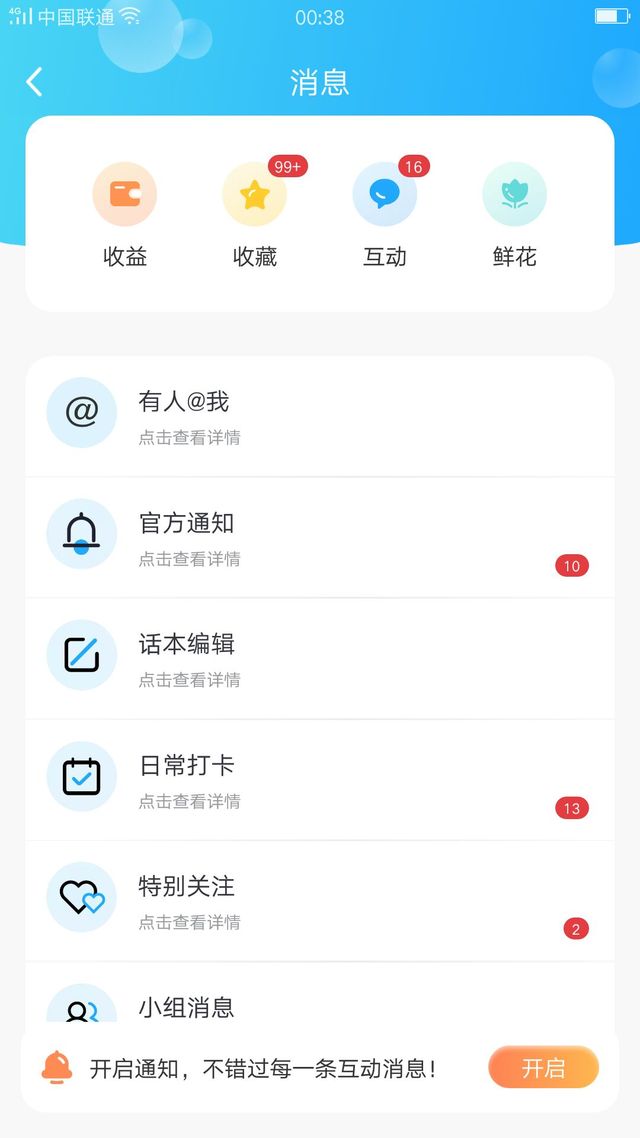Tap 开启 to enable notifications
Viewport: 640px width, 1138px height.
(543, 1068)
